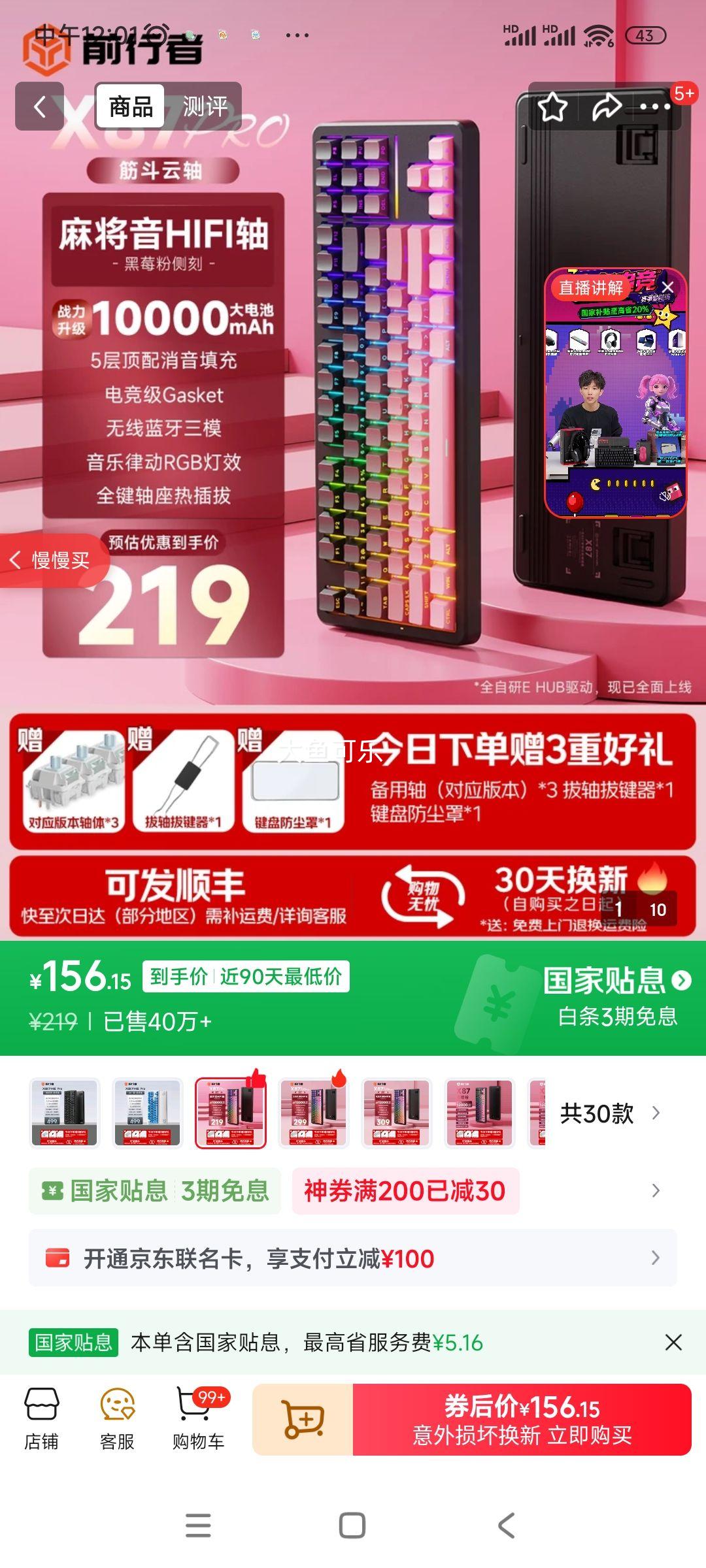Open the 神券满200已减30 coupon details
The width and height of the screenshot is (706, 1568).
pos(405,1190)
